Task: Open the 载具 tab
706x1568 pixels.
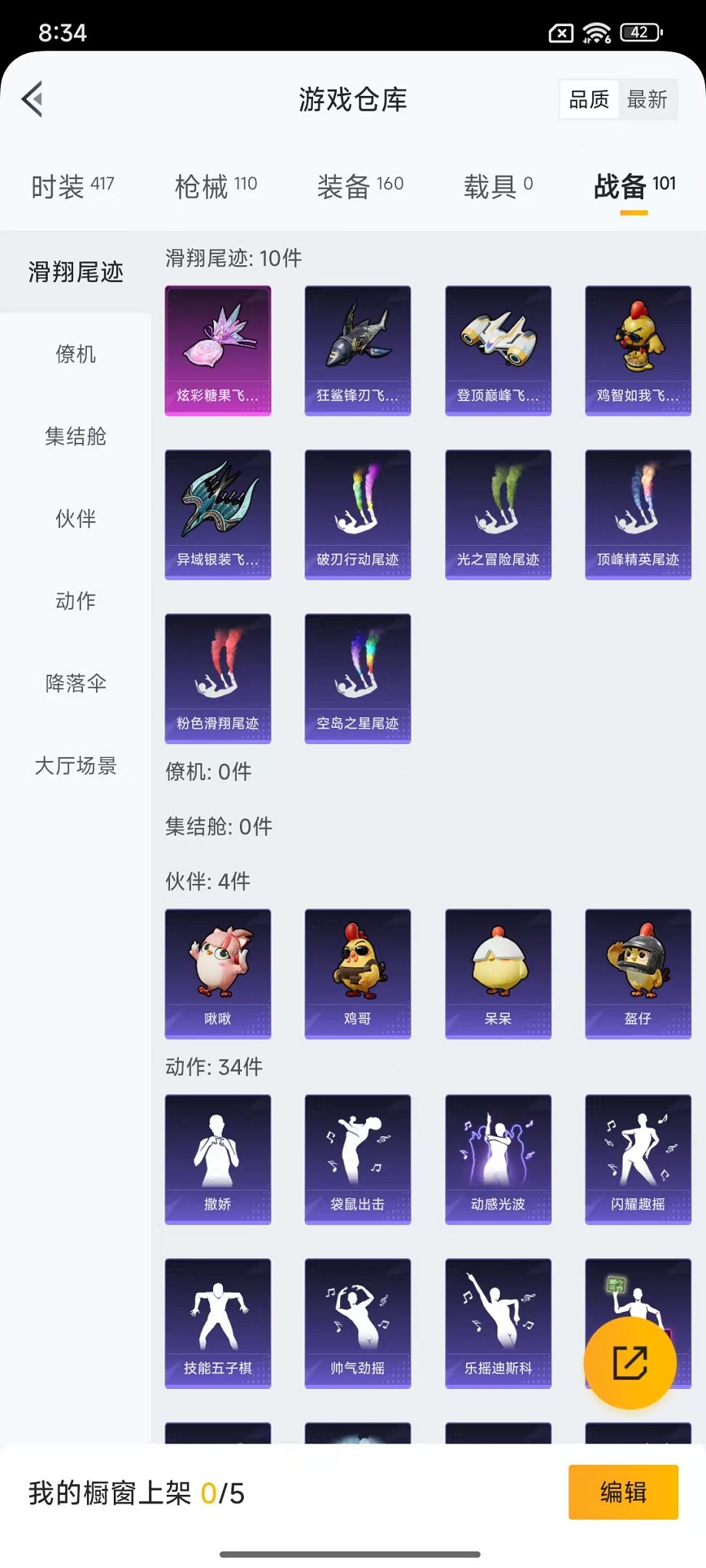Action: (498, 186)
